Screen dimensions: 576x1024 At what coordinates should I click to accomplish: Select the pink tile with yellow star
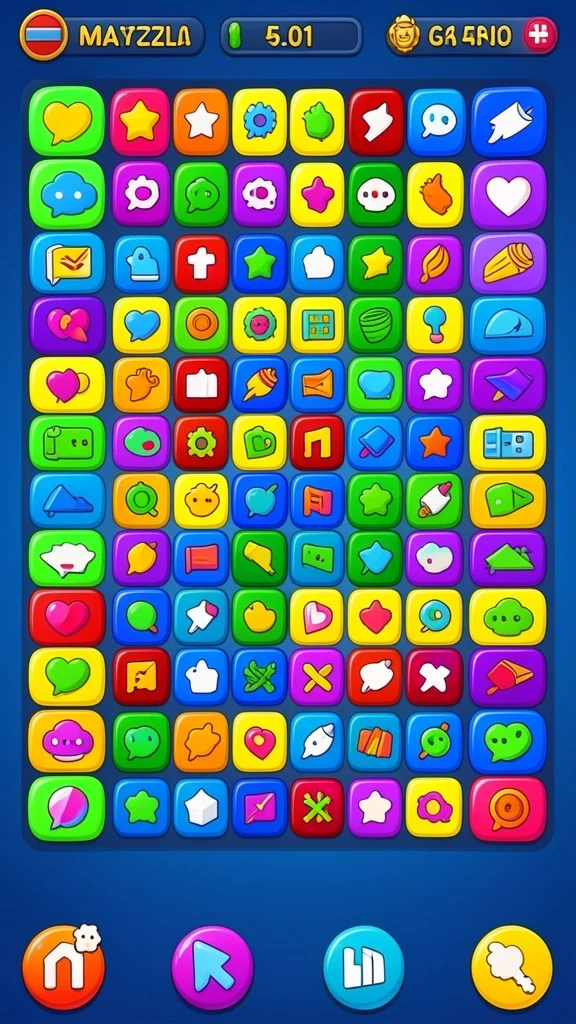click(x=140, y=122)
